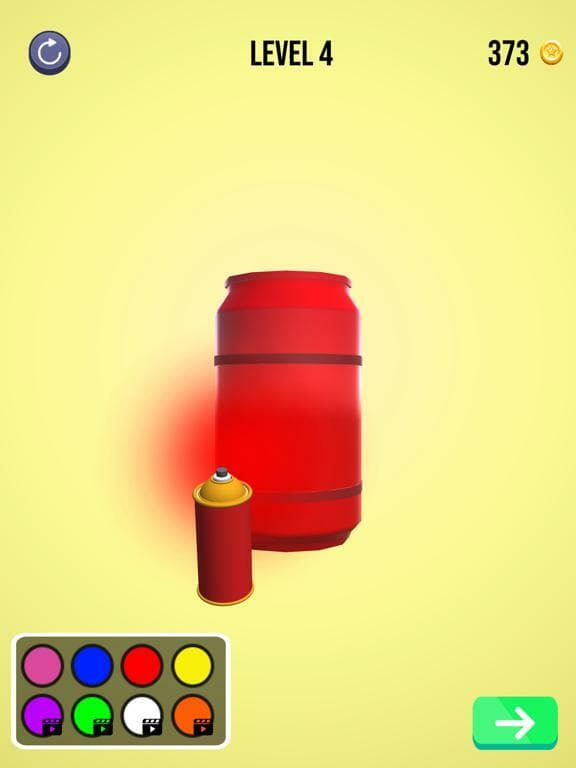The image size is (576, 768).
Task: Choose the red paint color
Action: [142, 665]
